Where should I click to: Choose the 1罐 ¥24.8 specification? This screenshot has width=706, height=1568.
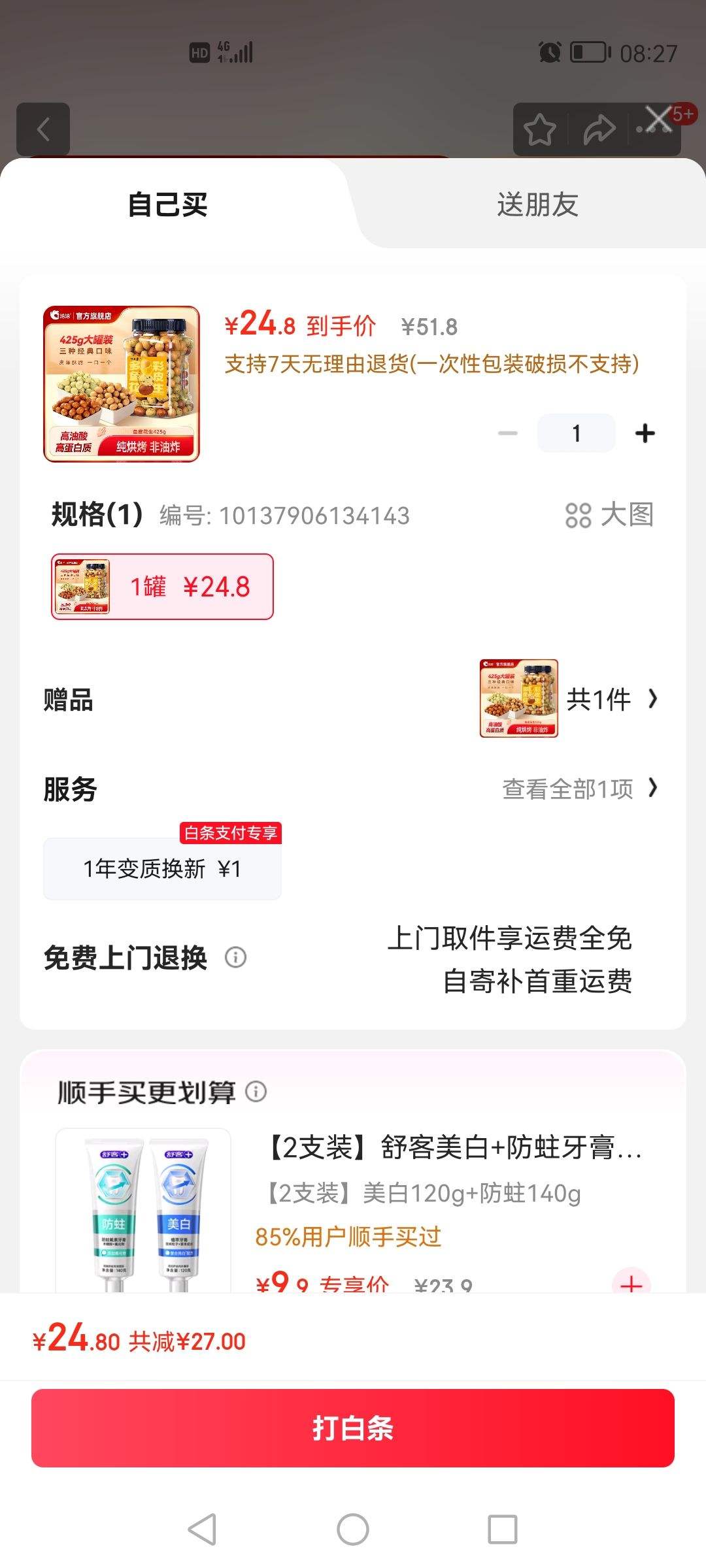pyautogui.click(x=162, y=587)
